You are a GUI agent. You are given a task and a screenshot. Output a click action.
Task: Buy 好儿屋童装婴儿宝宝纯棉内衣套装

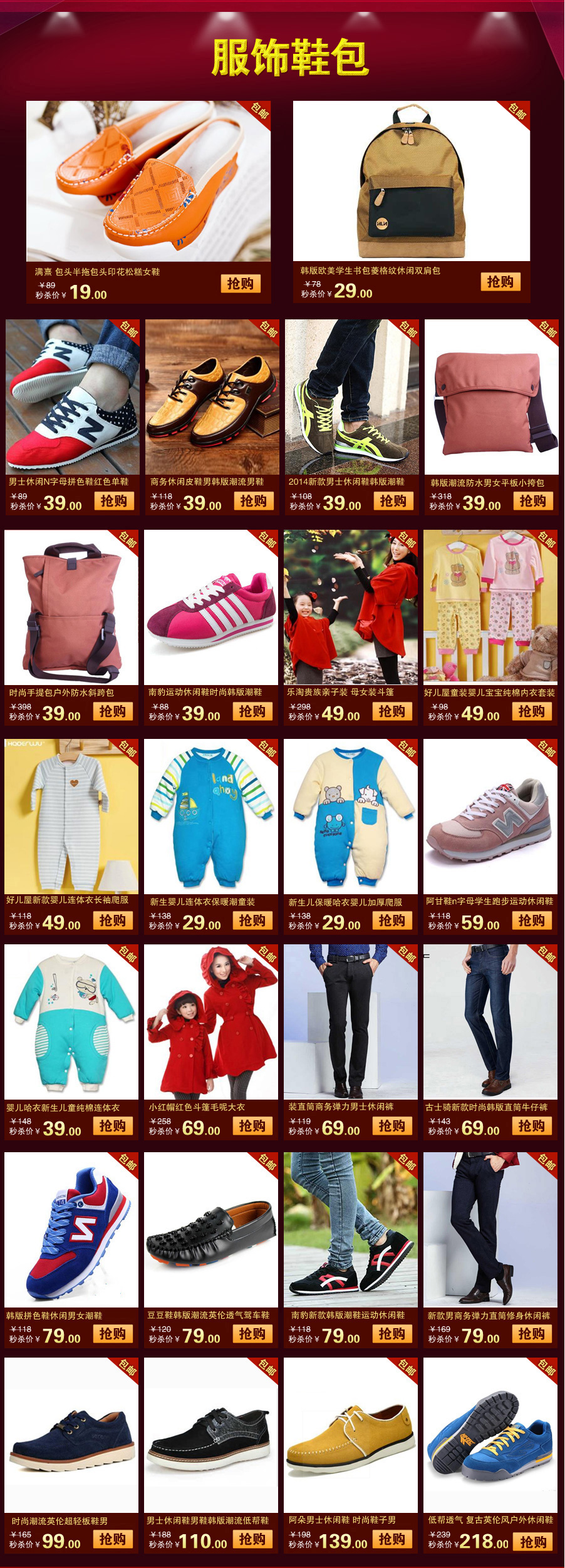pos(532,711)
